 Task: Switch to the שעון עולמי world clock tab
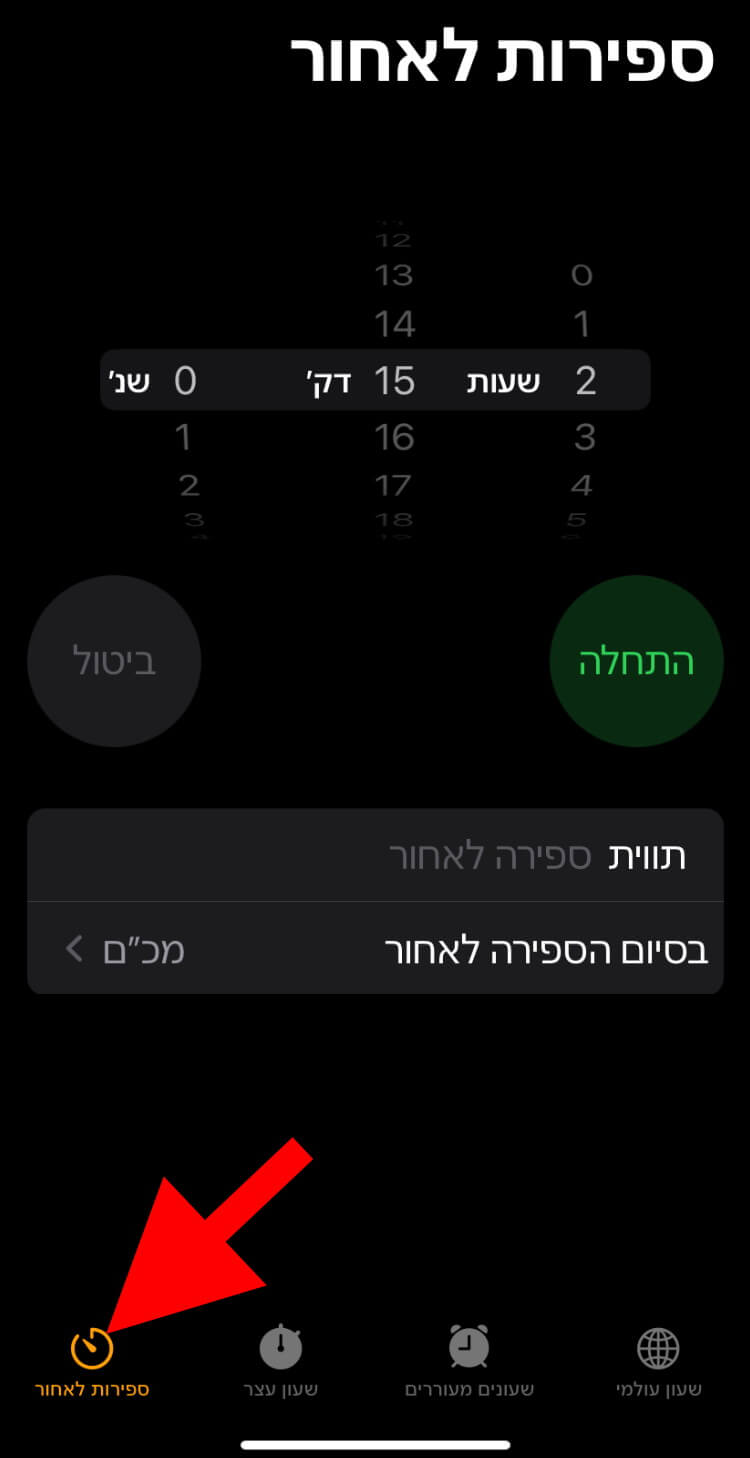point(657,1362)
